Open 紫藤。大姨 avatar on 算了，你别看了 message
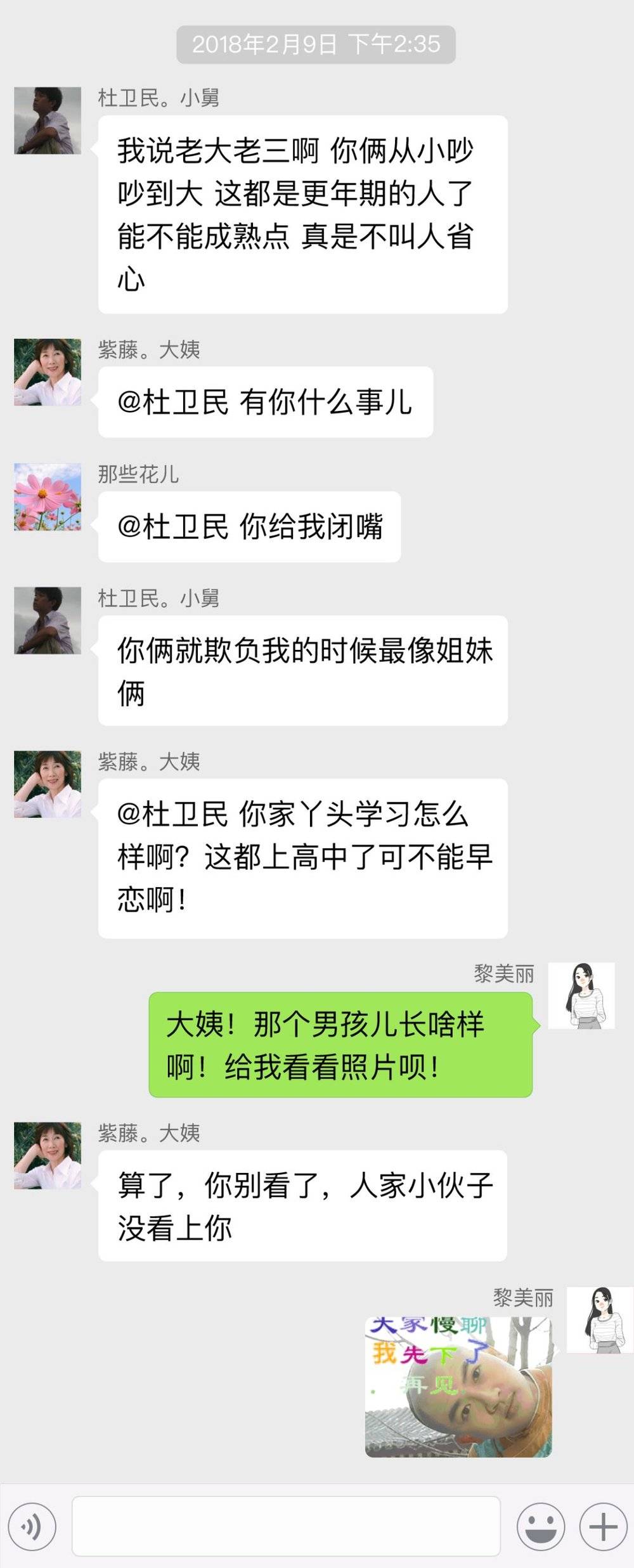 tap(48, 1155)
